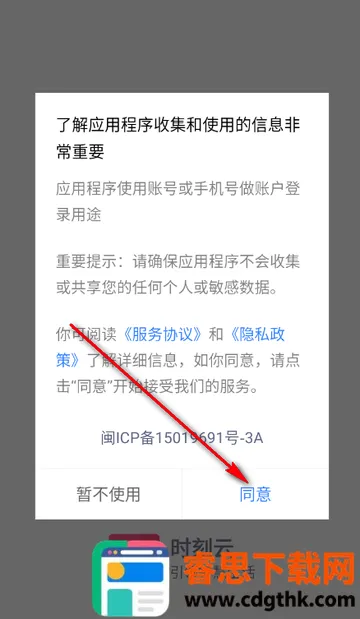The width and height of the screenshot is (360, 619).
Task: Decline by choosing 暂不使用
Action: click(108, 494)
